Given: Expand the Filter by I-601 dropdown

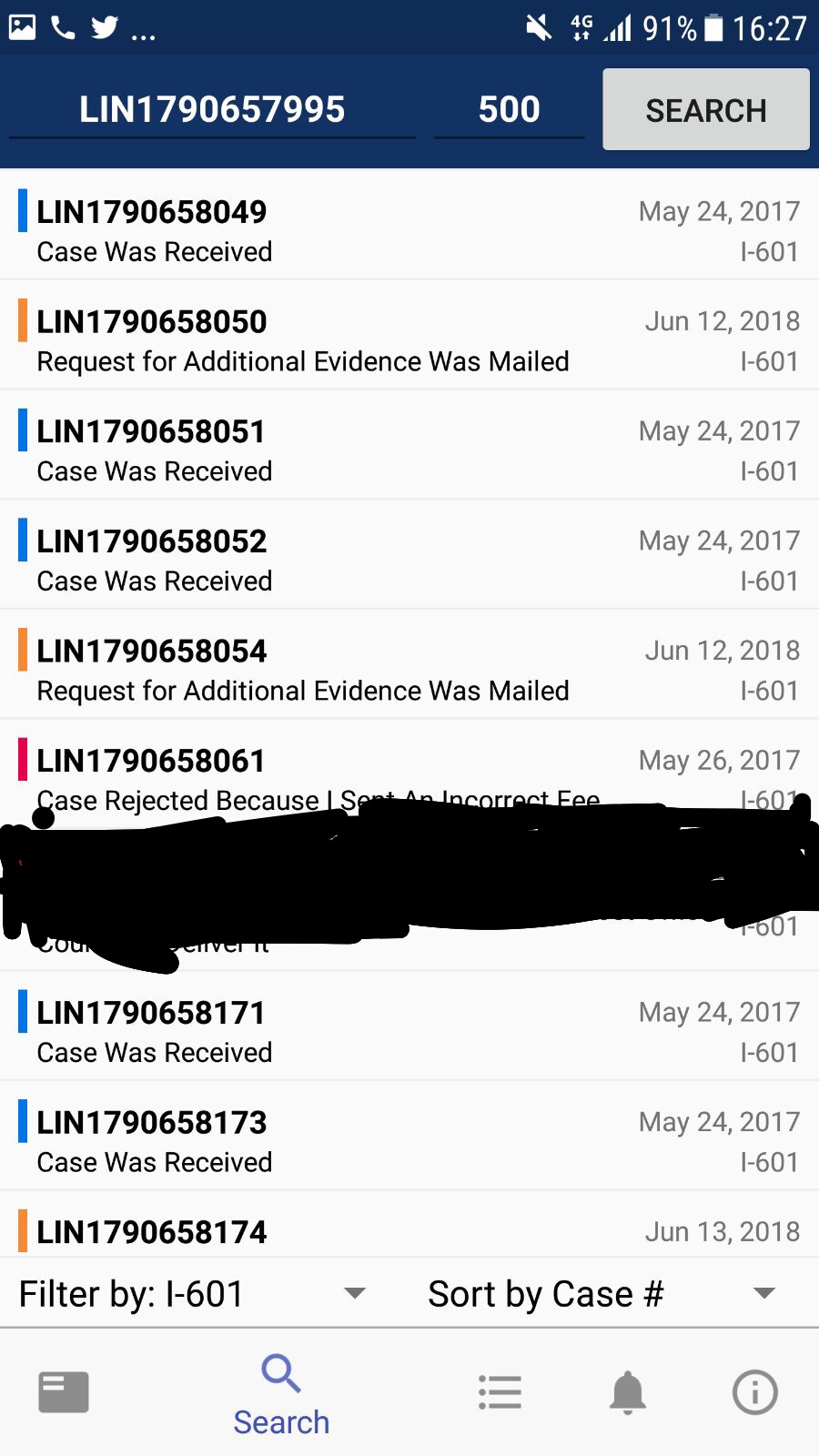Looking at the screenshot, I should click(193, 1293).
